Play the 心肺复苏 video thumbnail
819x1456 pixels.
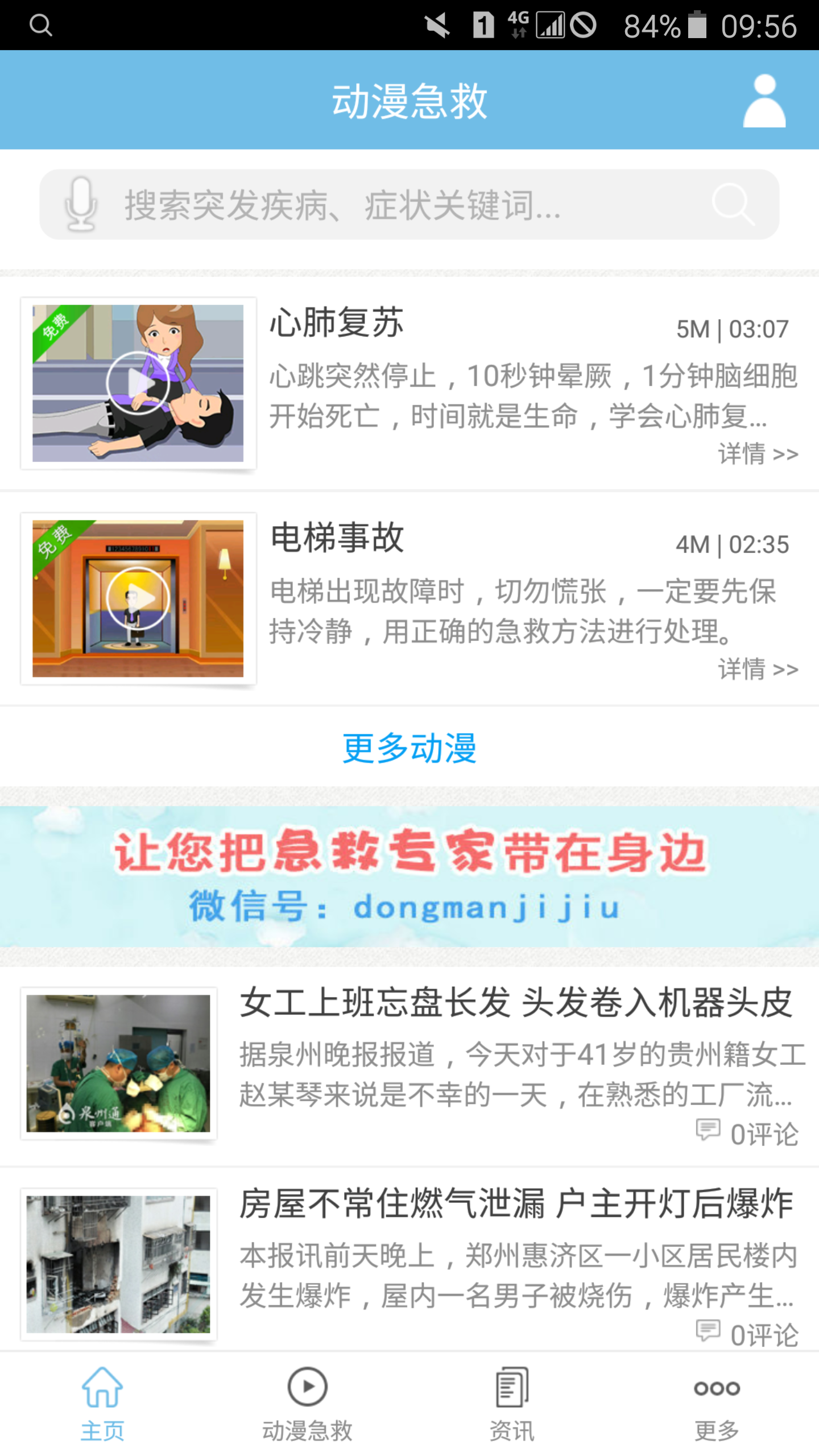(x=138, y=383)
